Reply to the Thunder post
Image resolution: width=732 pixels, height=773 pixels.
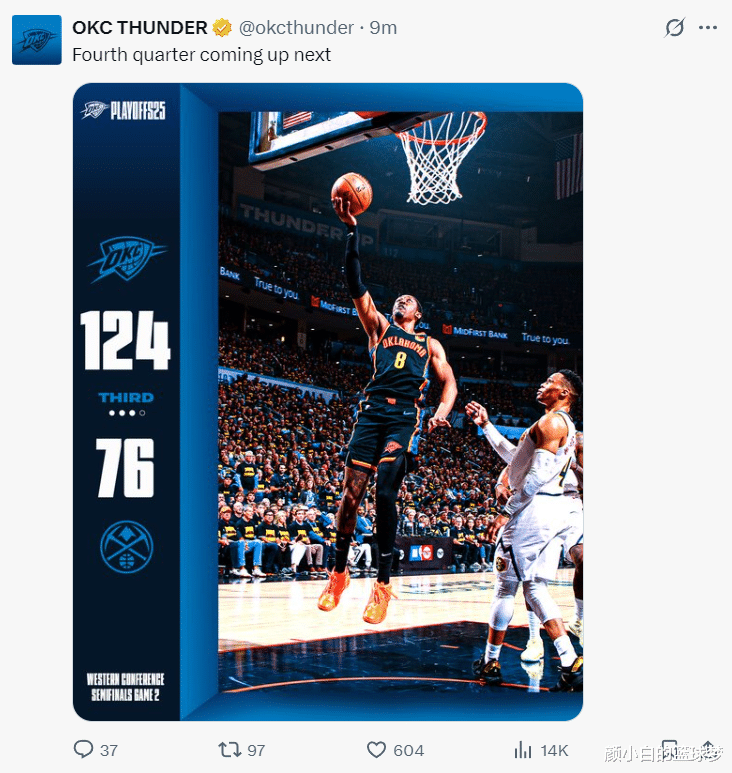pyautogui.click(x=85, y=749)
